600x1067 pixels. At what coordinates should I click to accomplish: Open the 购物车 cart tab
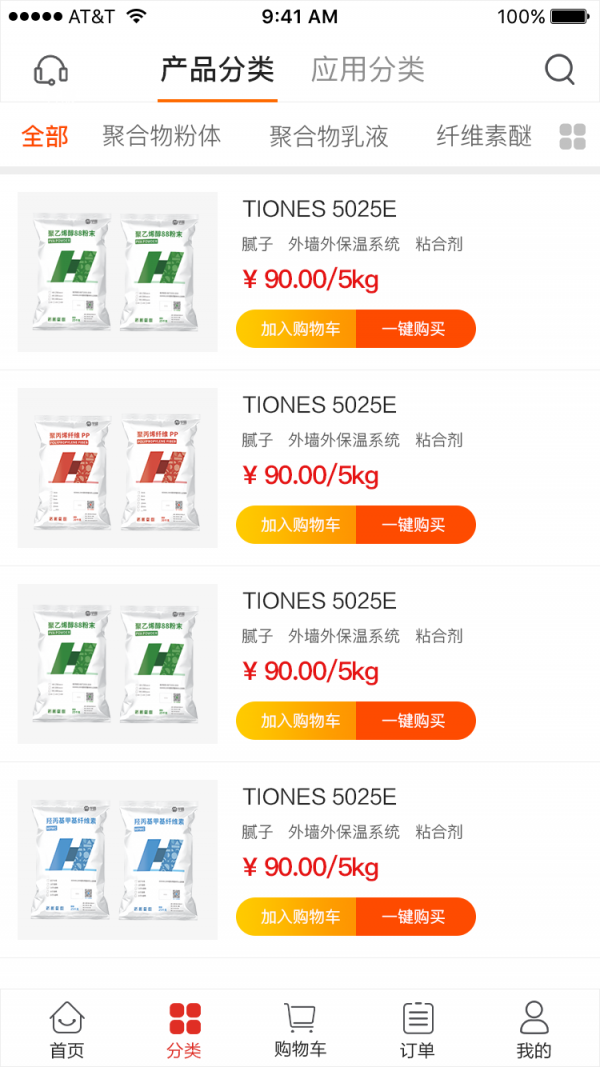(300, 1029)
